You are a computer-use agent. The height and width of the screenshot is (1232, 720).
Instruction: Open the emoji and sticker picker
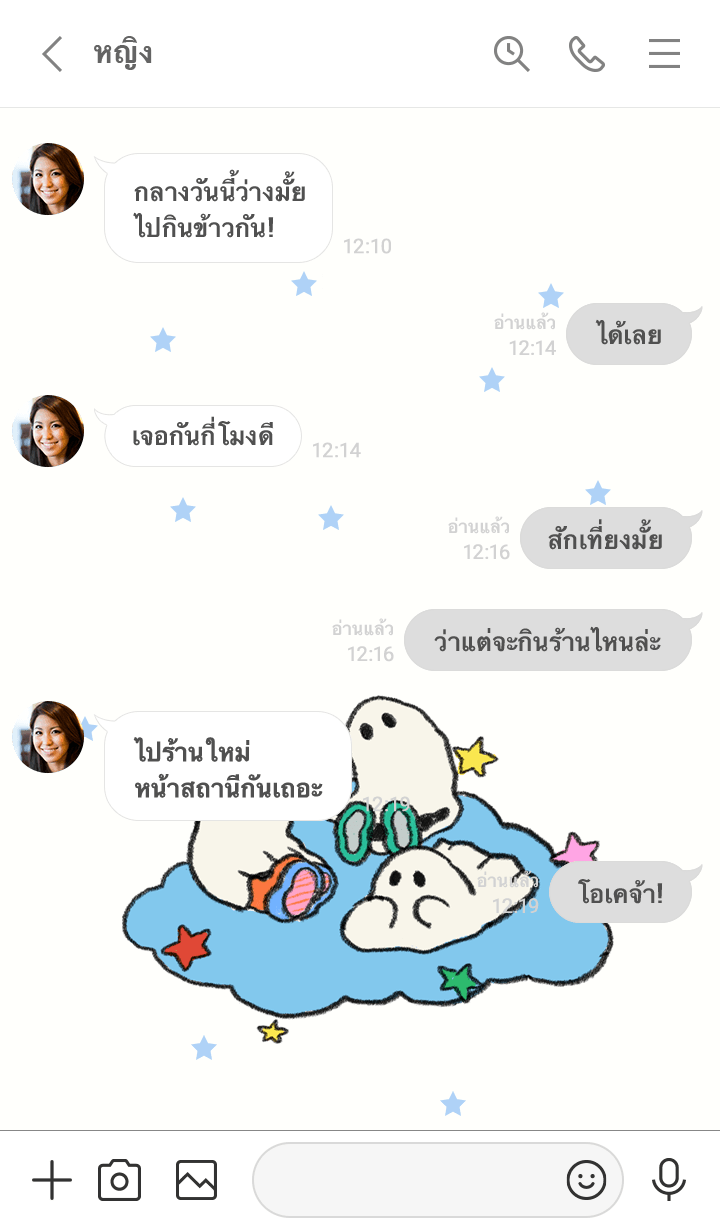coord(586,1181)
